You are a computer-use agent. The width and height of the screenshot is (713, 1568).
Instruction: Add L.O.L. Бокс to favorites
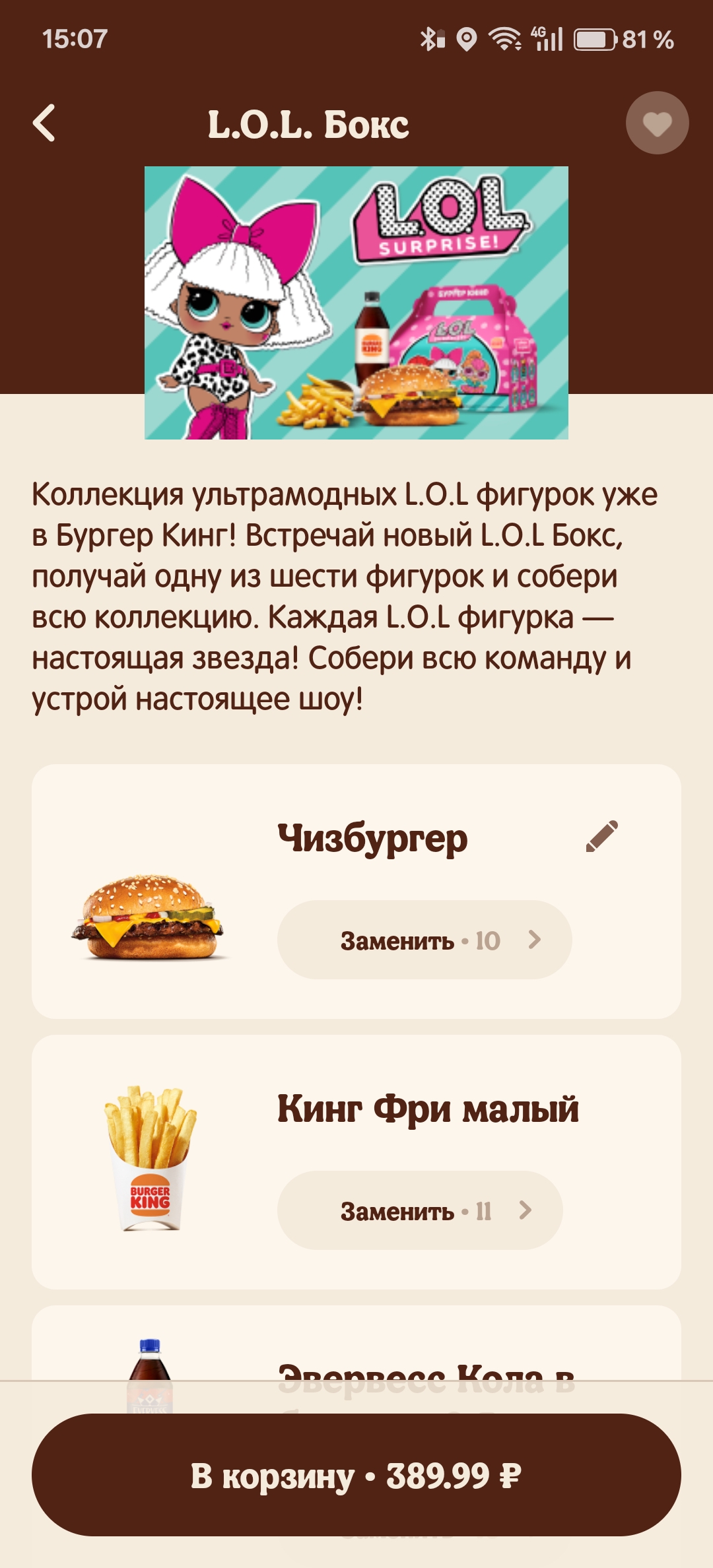click(657, 123)
